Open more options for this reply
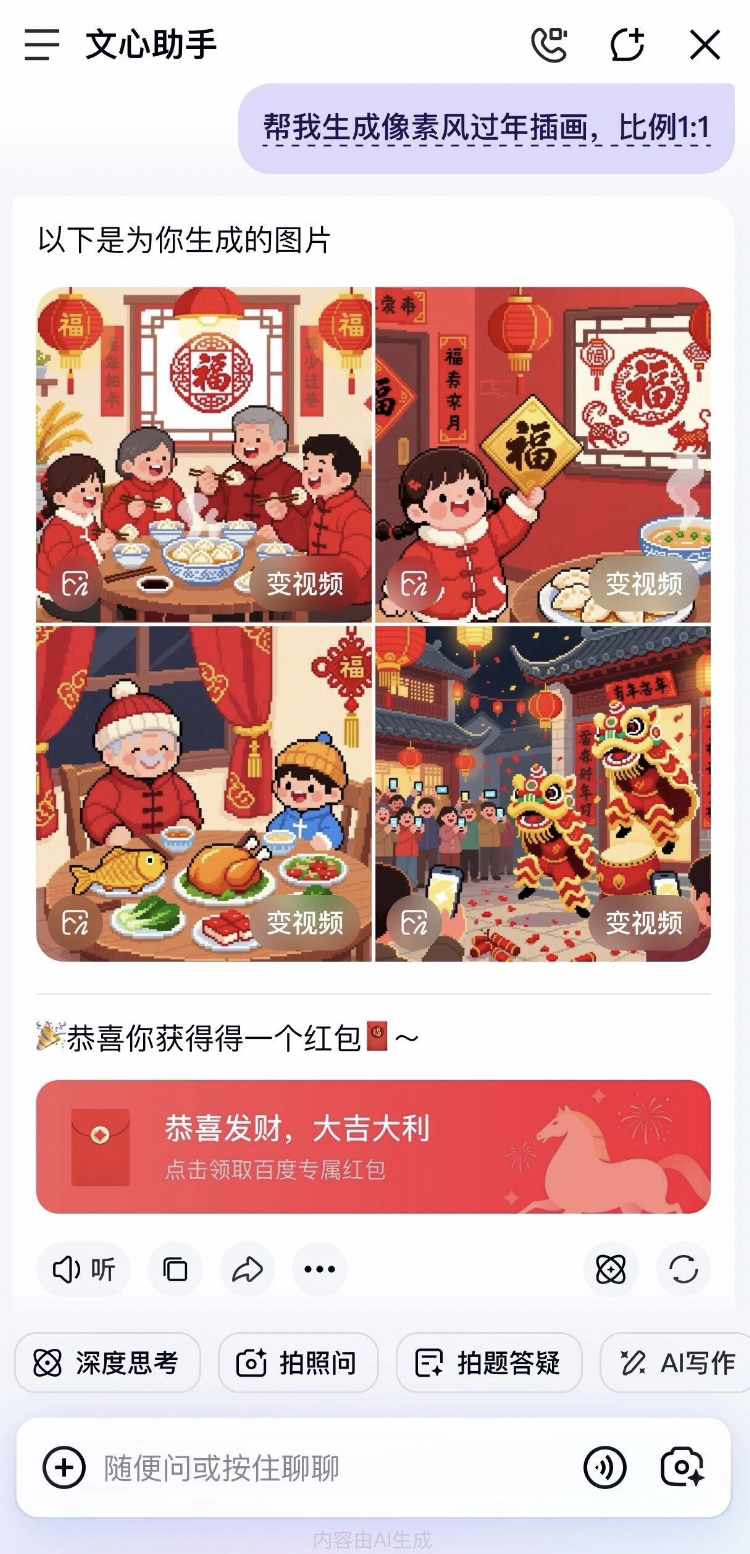Image resolution: width=750 pixels, height=1554 pixels. pos(319,1270)
